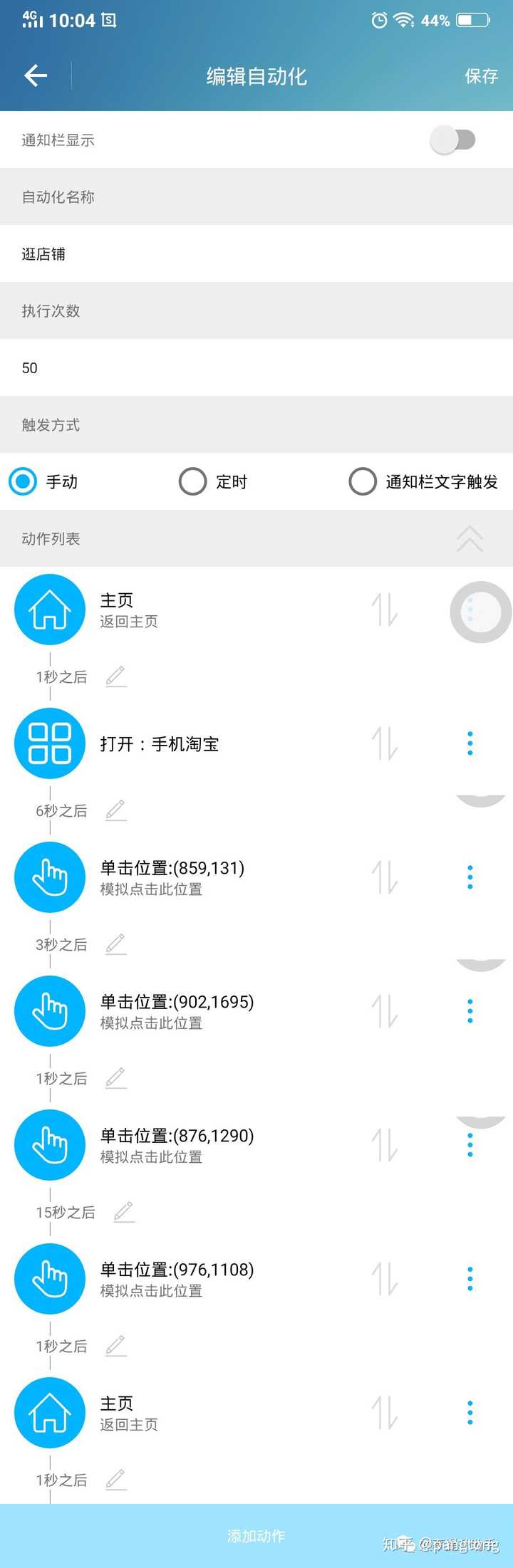Edit the 6秒之后 delay
513x1568 pixels.
coord(116,810)
